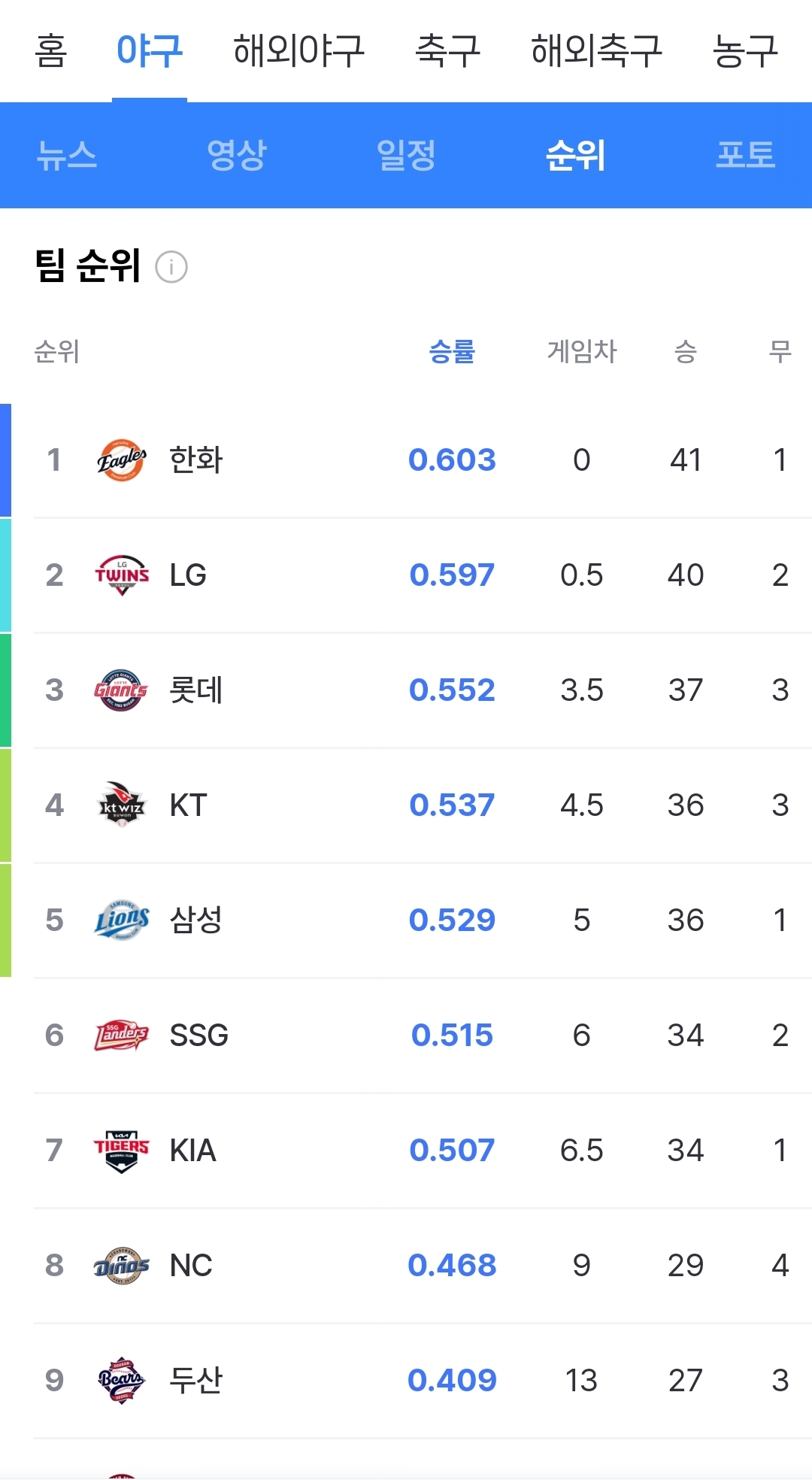This screenshot has height=1480, width=812.
Task: Open the 두산 team row
Action: (406, 1381)
